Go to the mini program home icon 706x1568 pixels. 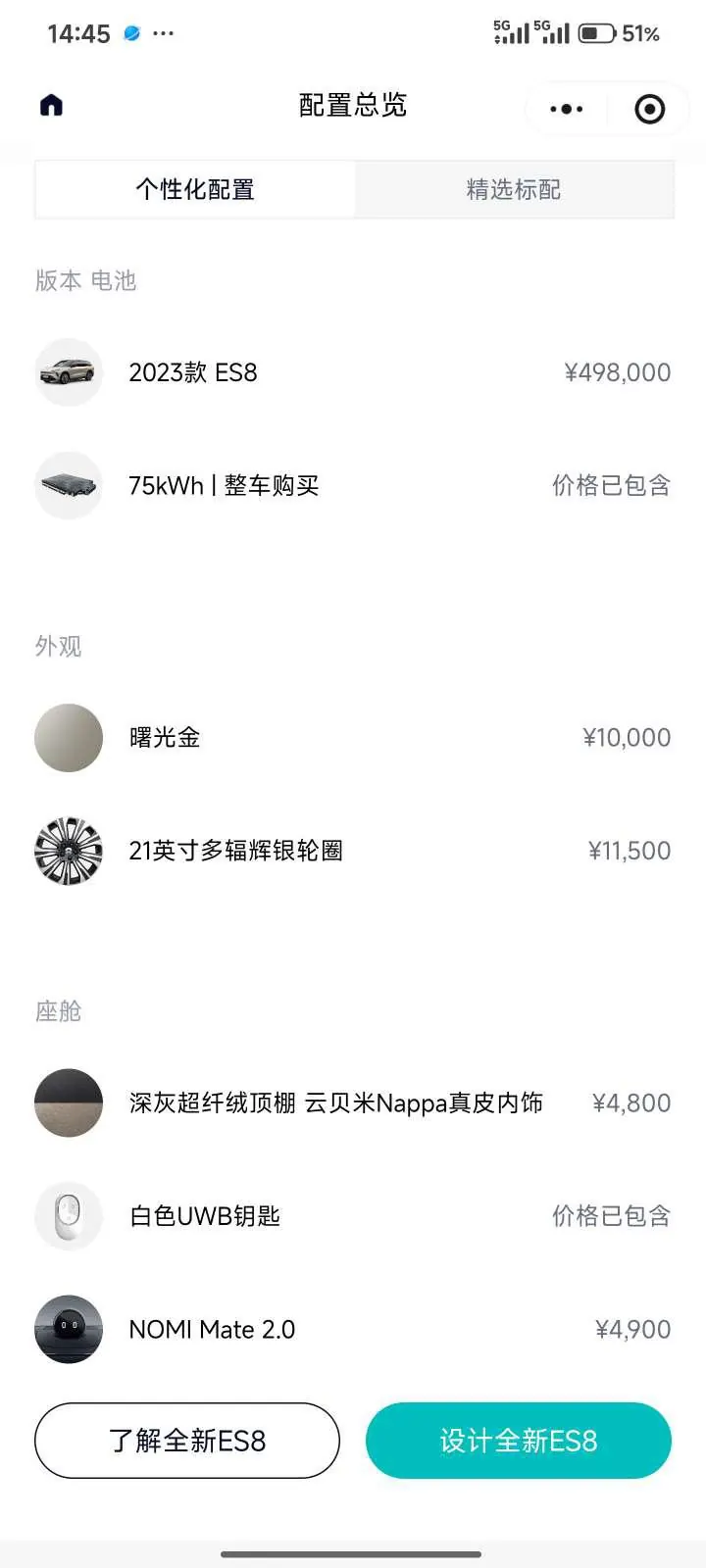coord(51,105)
